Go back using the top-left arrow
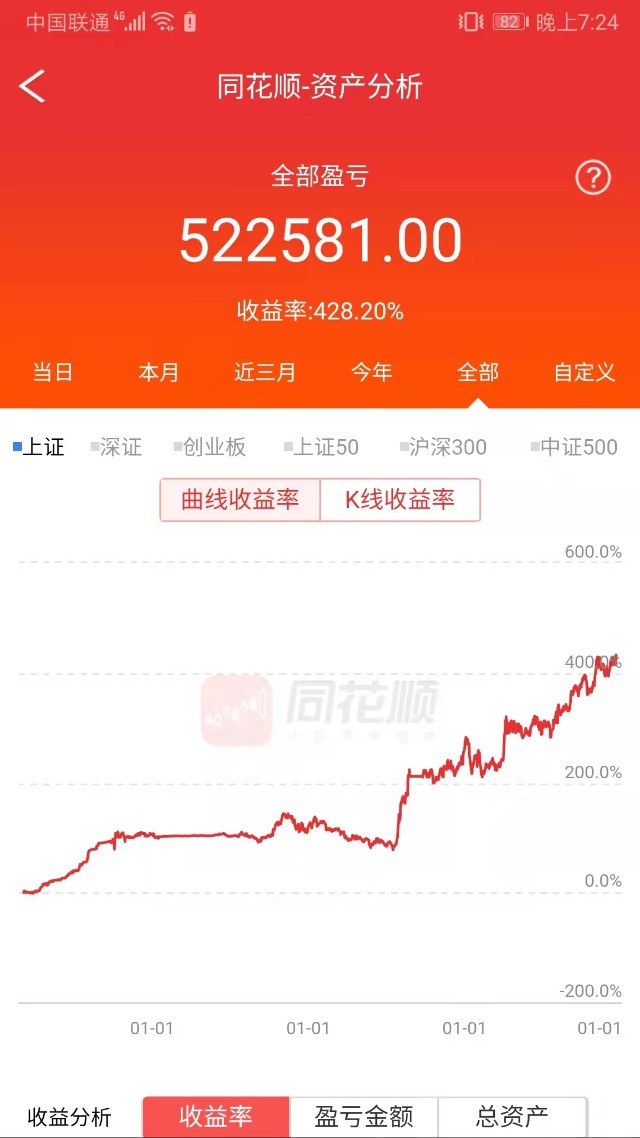This screenshot has height=1138, width=640. [32, 87]
